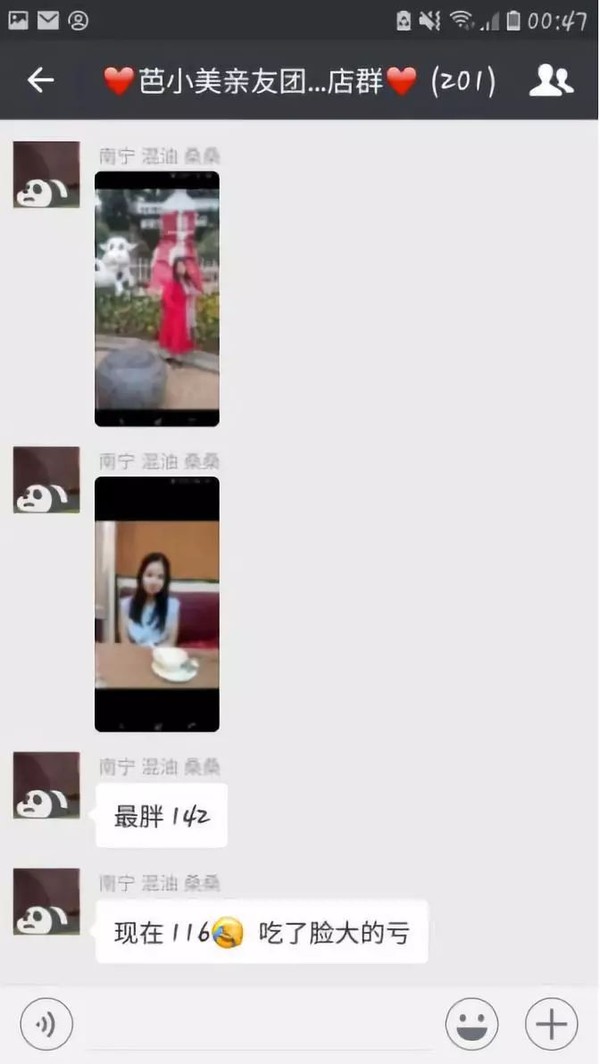Image resolution: width=600 pixels, height=1064 pixels.
Task: Open the emoji picker
Action: tap(472, 1024)
